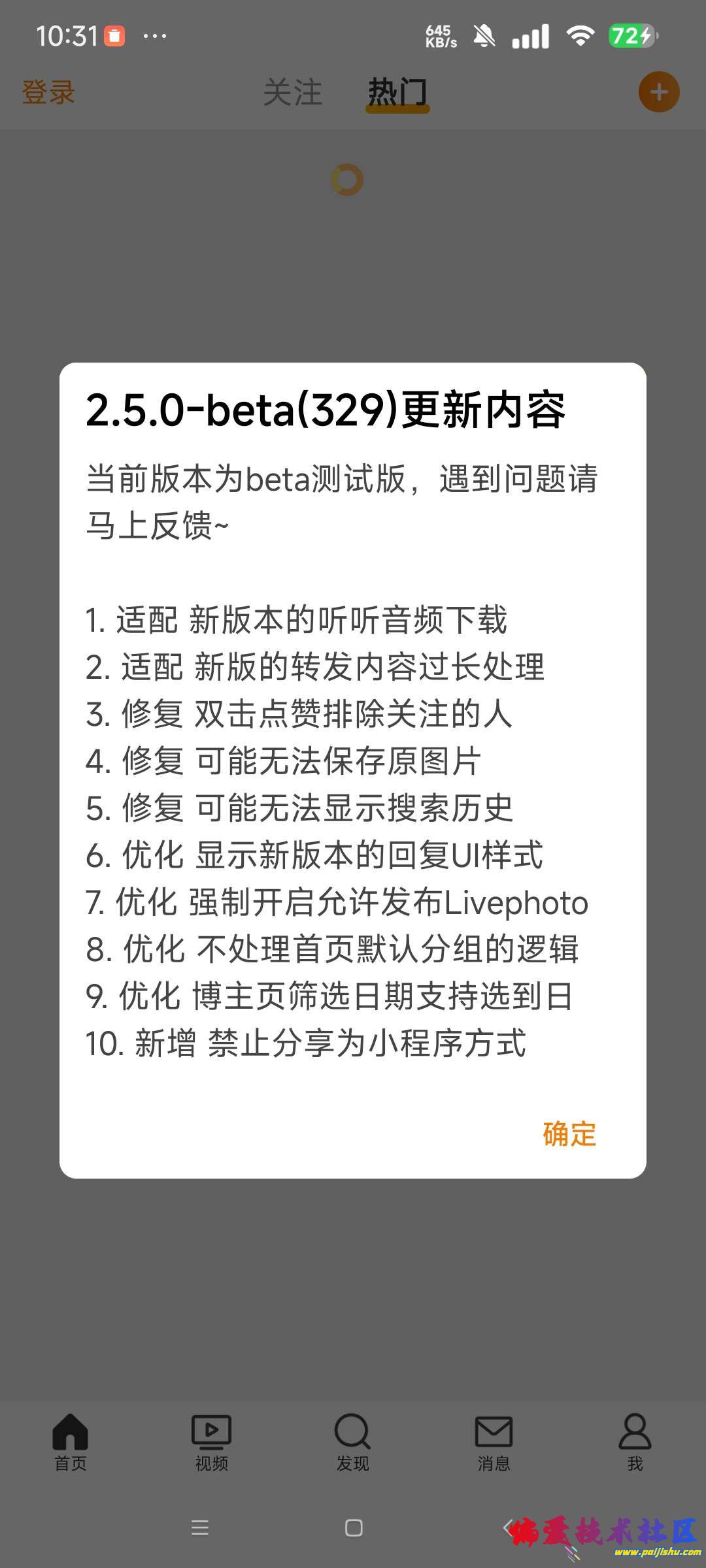Tap the system home button
706x1568 pixels.
pyautogui.click(x=354, y=1527)
